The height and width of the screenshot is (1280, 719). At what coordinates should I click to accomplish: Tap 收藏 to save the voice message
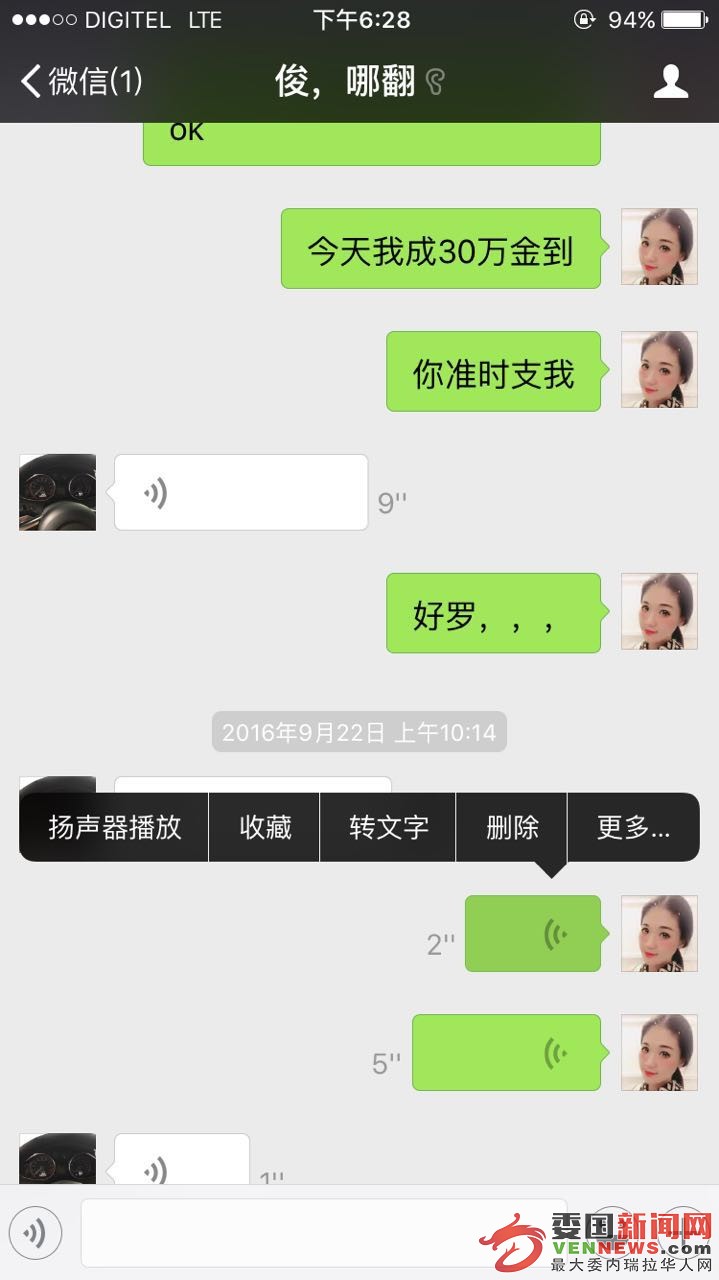(x=265, y=827)
